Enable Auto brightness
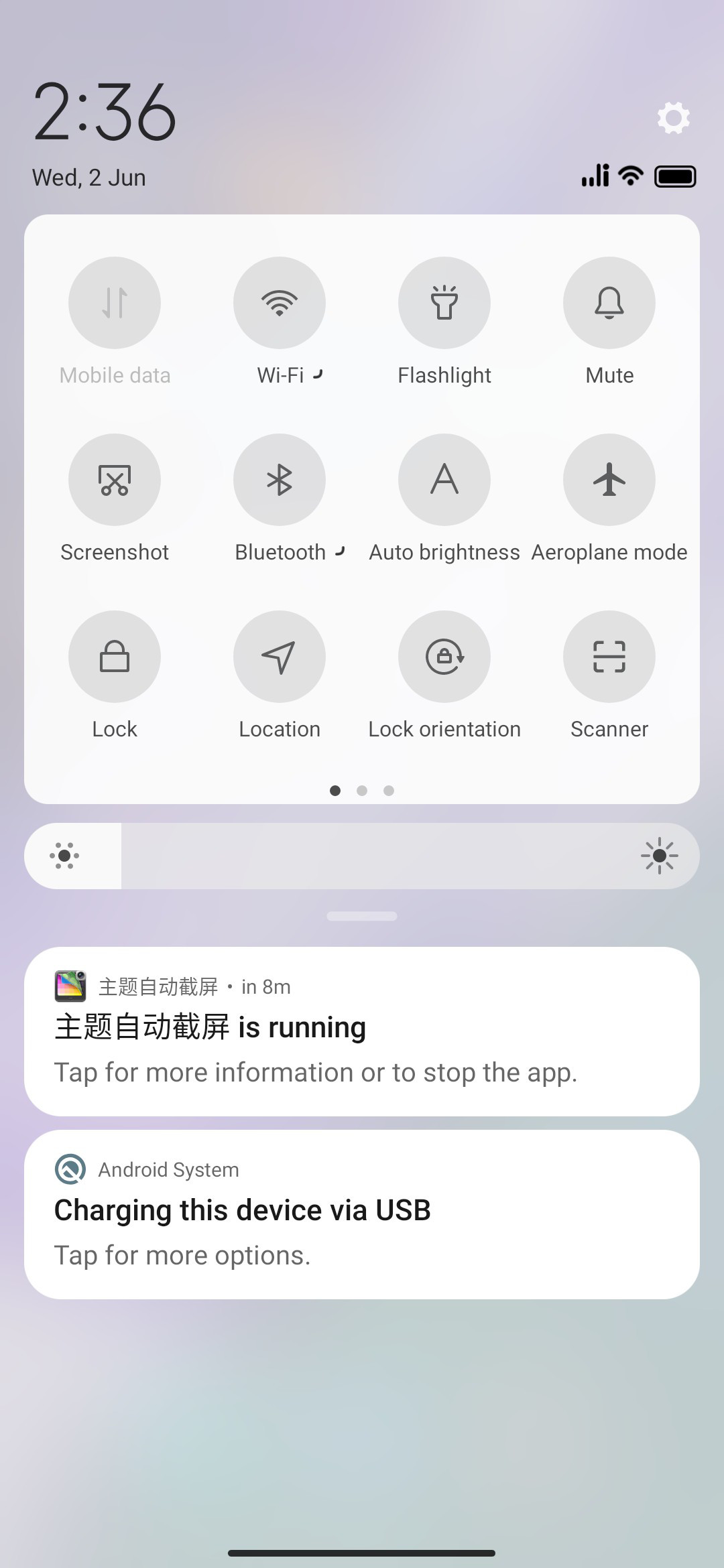Viewport: 724px width, 1568px height. [x=444, y=480]
